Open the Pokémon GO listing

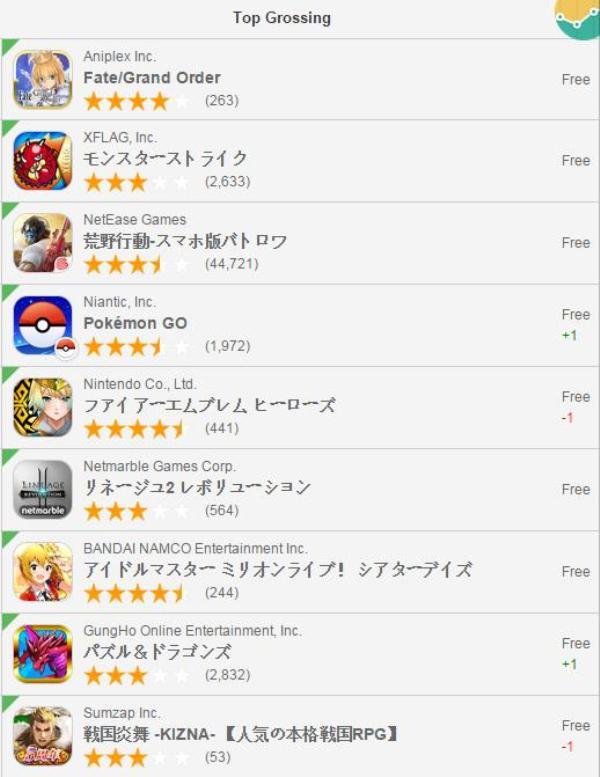pos(135,323)
